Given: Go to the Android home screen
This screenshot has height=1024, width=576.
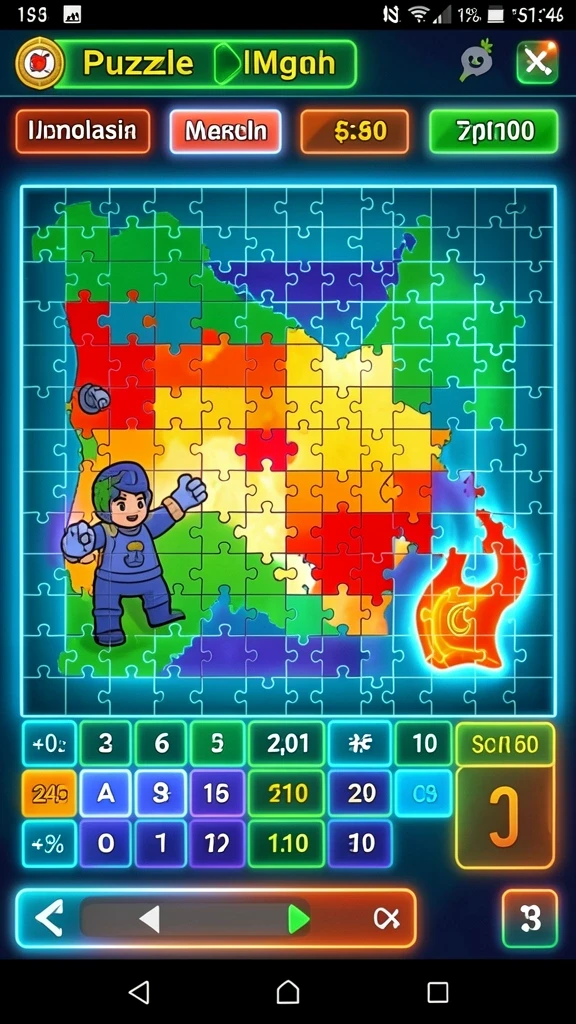Looking at the screenshot, I should click(x=288, y=993).
